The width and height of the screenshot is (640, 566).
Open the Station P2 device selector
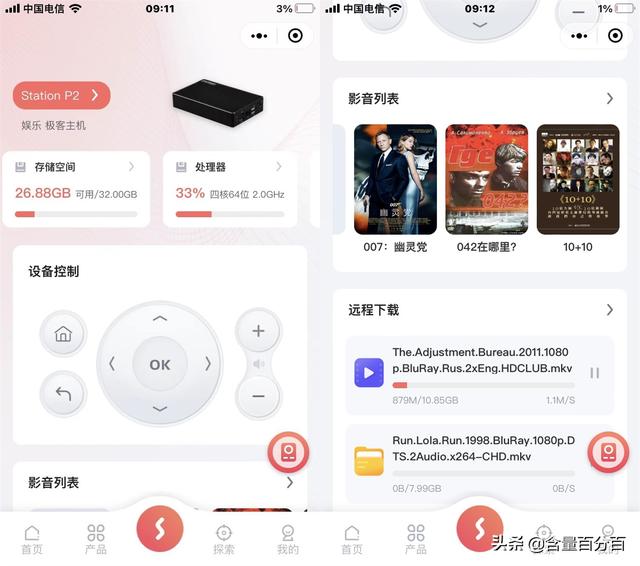pyautogui.click(x=60, y=96)
